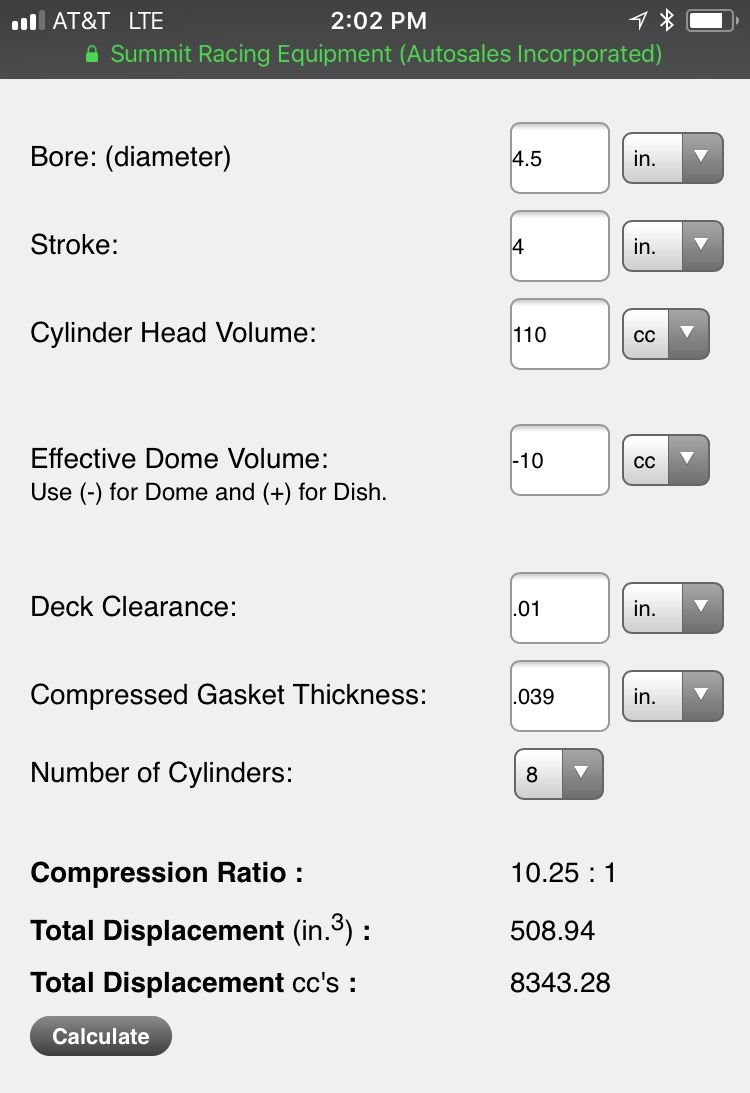
Task: Change the Compressed Gasket Thickness unit dropdown
Action: coord(672,696)
